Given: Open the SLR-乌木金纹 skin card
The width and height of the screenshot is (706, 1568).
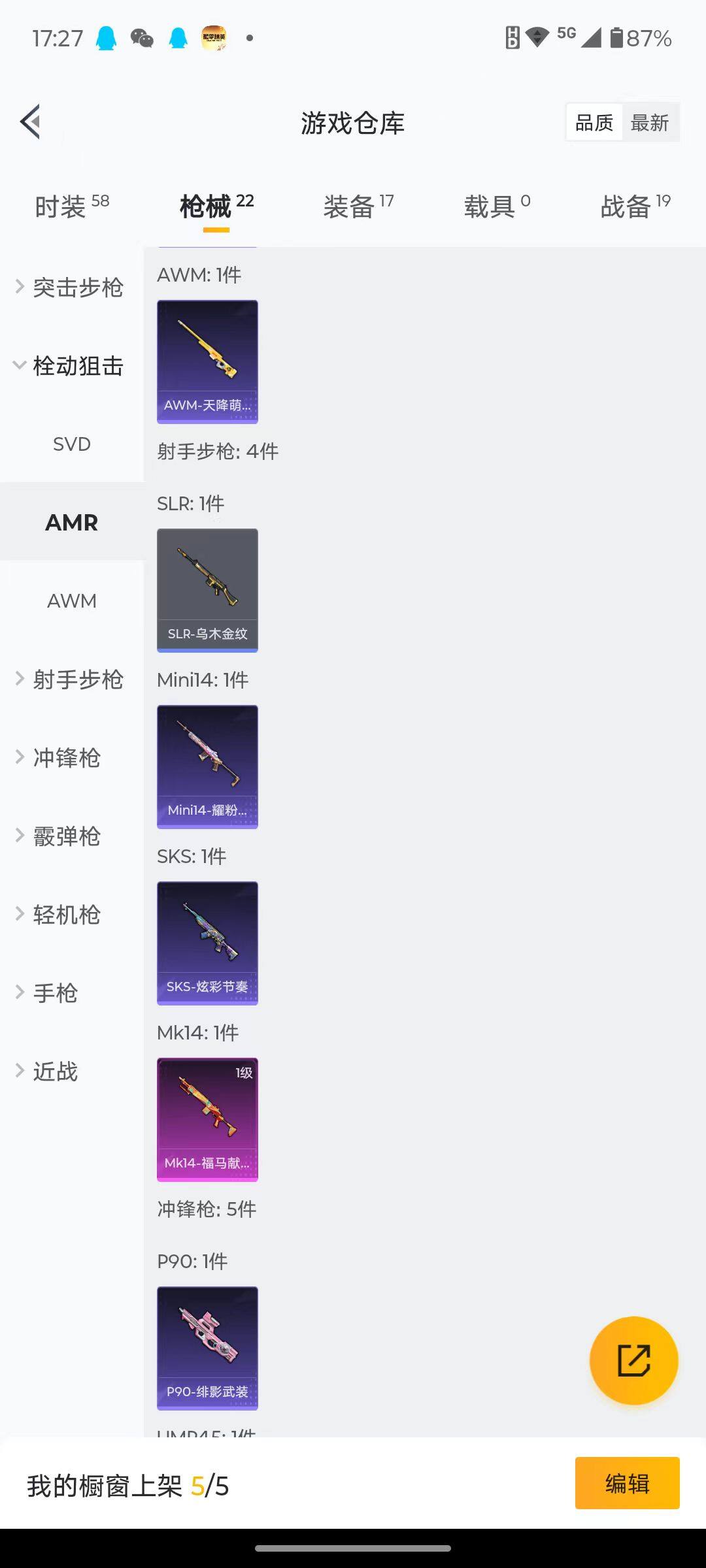Looking at the screenshot, I should (x=207, y=589).
